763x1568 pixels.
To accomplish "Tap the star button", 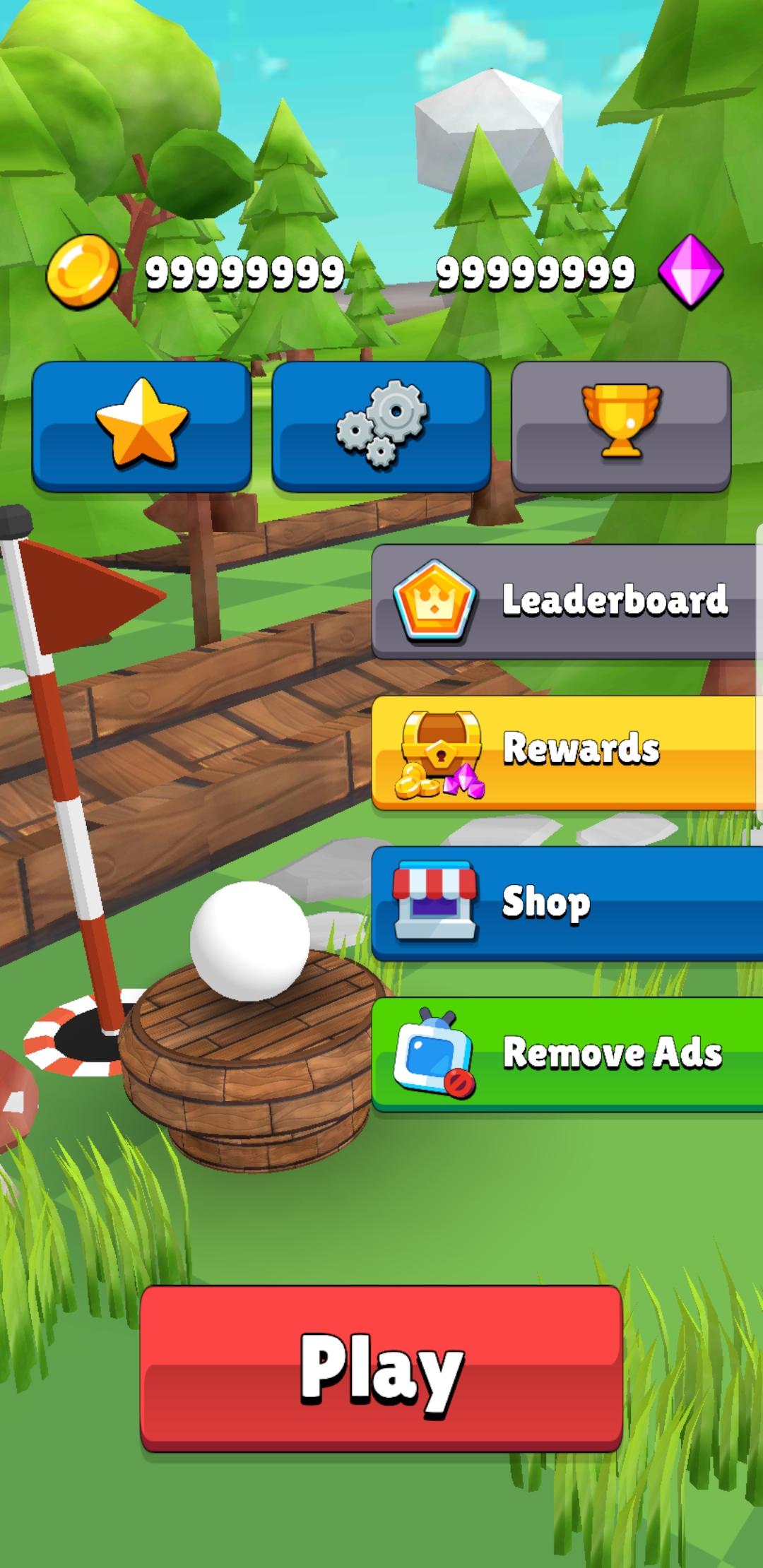I will pyautogui.click(x=141, y=426).
